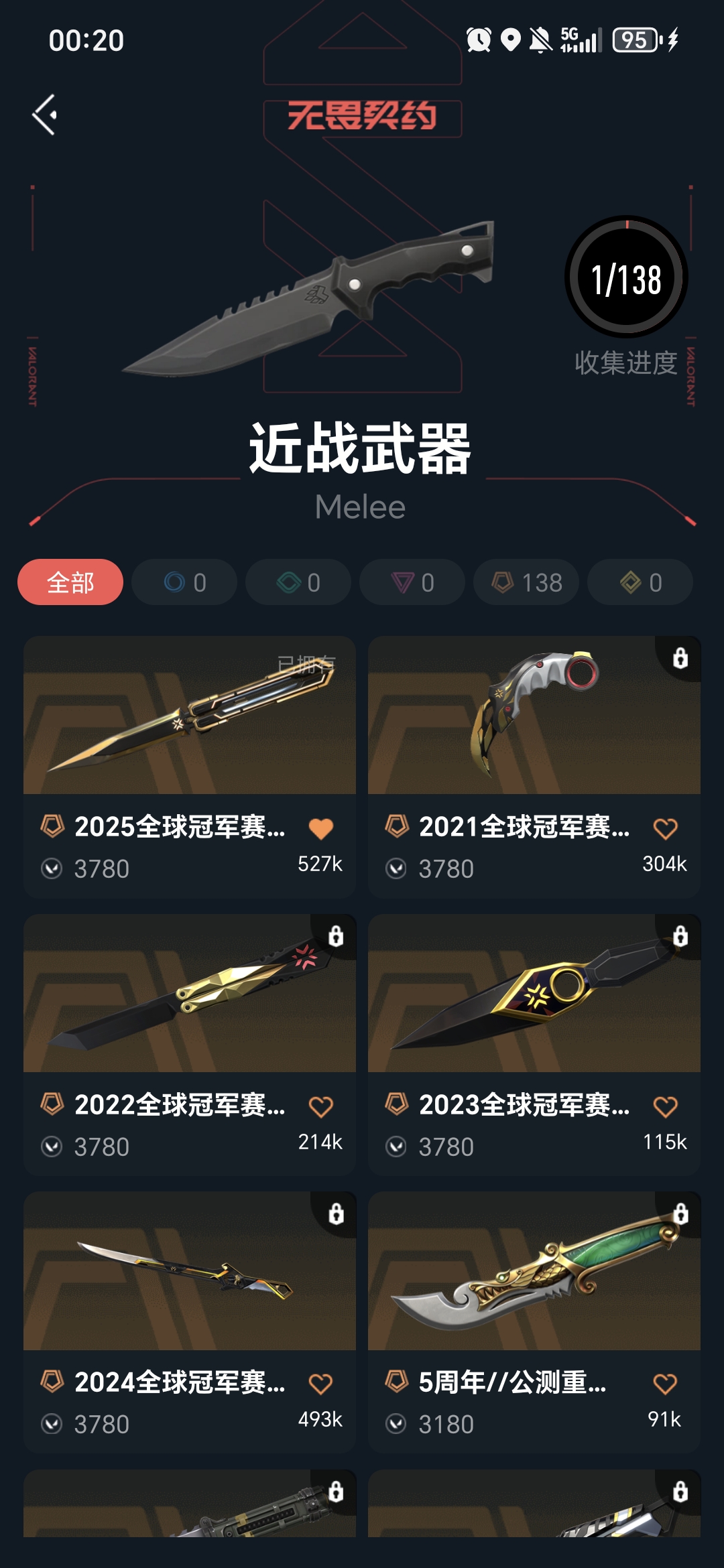The image size is (724, 1568).
Task: Open the 2023全球冠军赛 dagger card
Action: pyautogui.click(x=534, y=1045)
